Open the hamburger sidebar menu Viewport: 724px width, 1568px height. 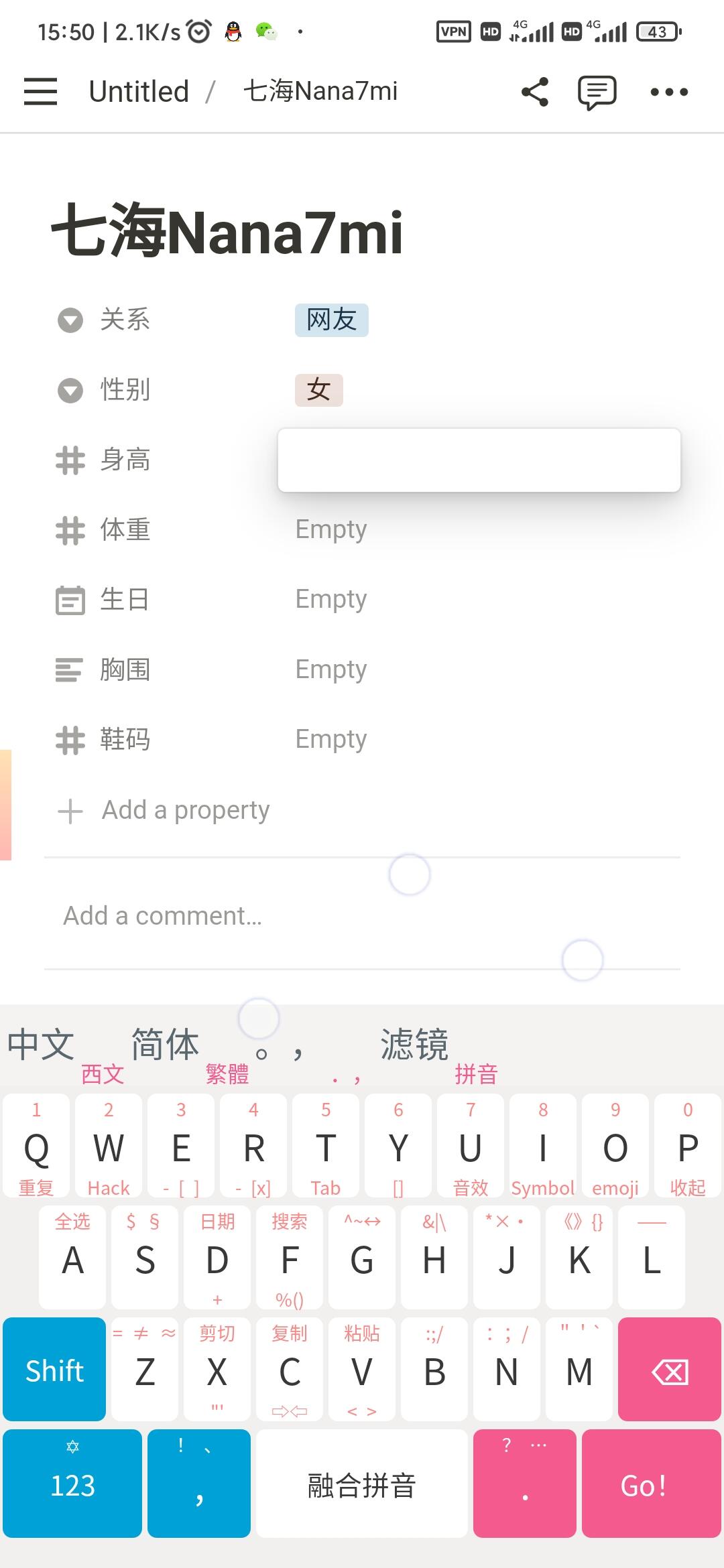tap(40, 91)
